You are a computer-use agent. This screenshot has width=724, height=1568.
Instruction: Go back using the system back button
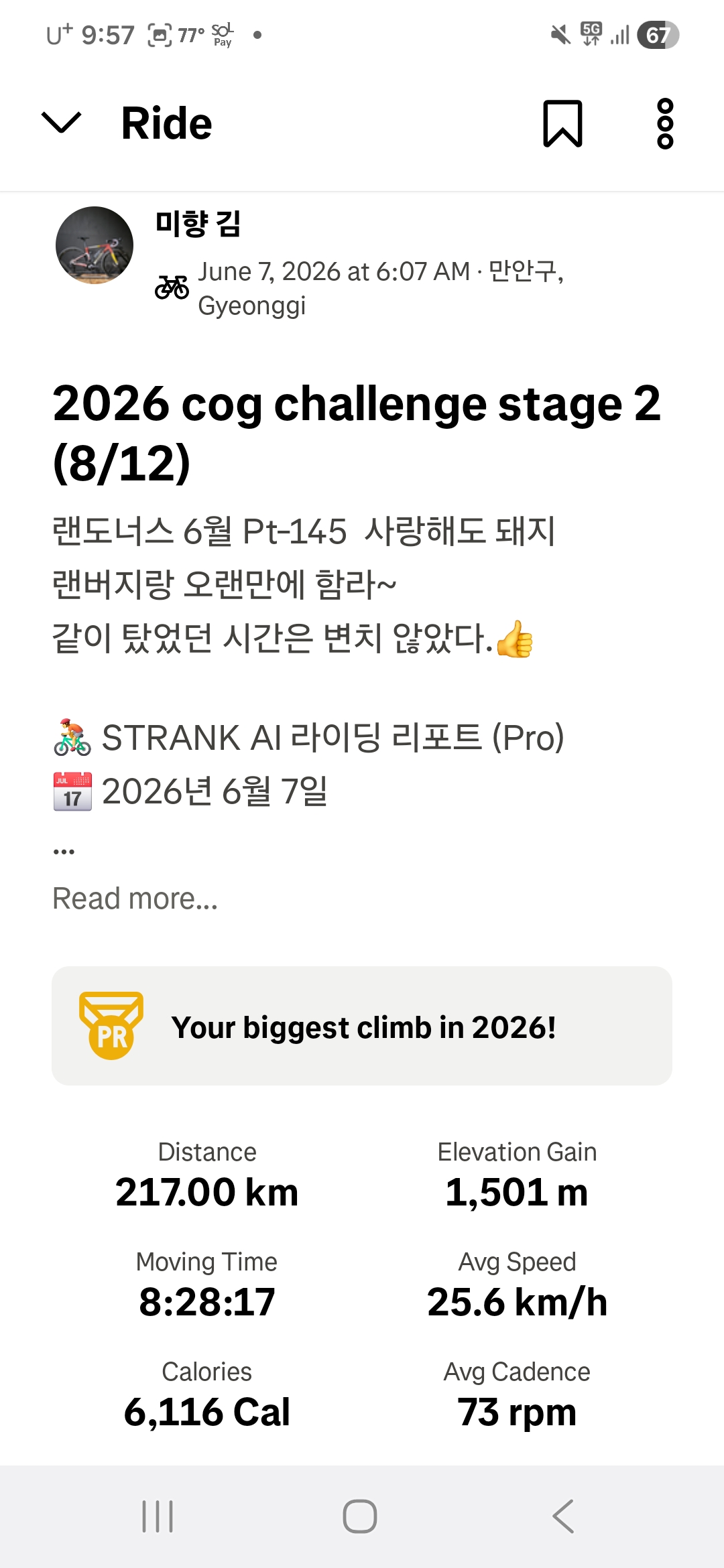click(563, 1516)
